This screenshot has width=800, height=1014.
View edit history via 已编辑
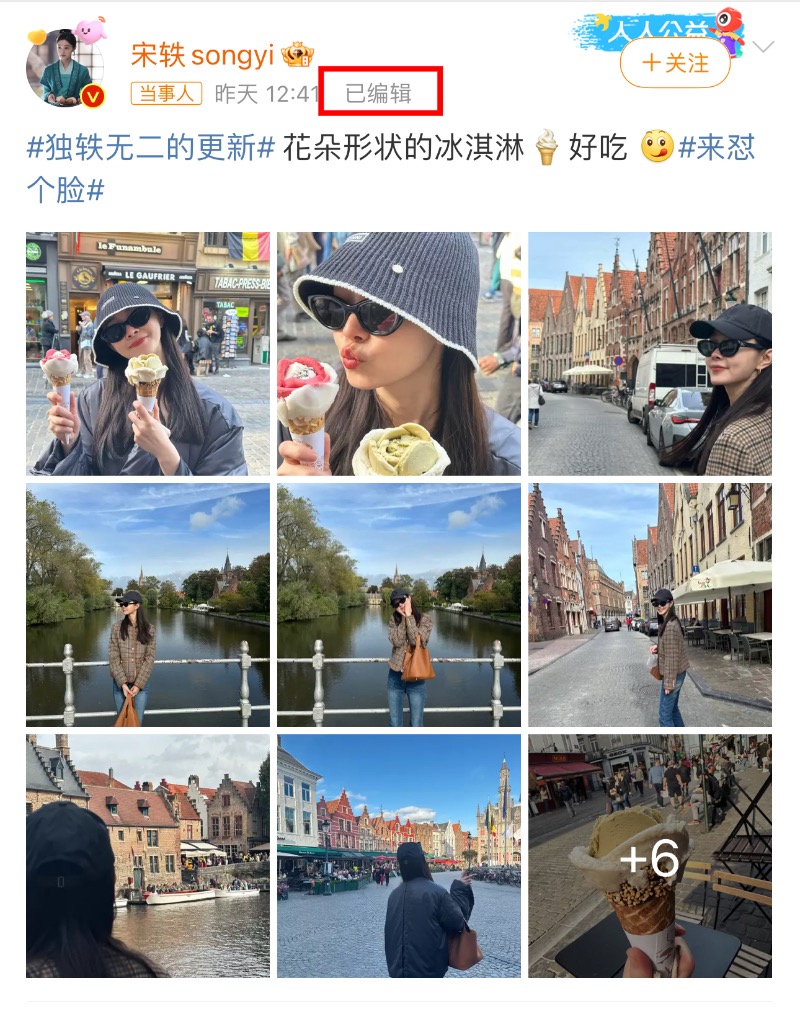tap(379, 94)
